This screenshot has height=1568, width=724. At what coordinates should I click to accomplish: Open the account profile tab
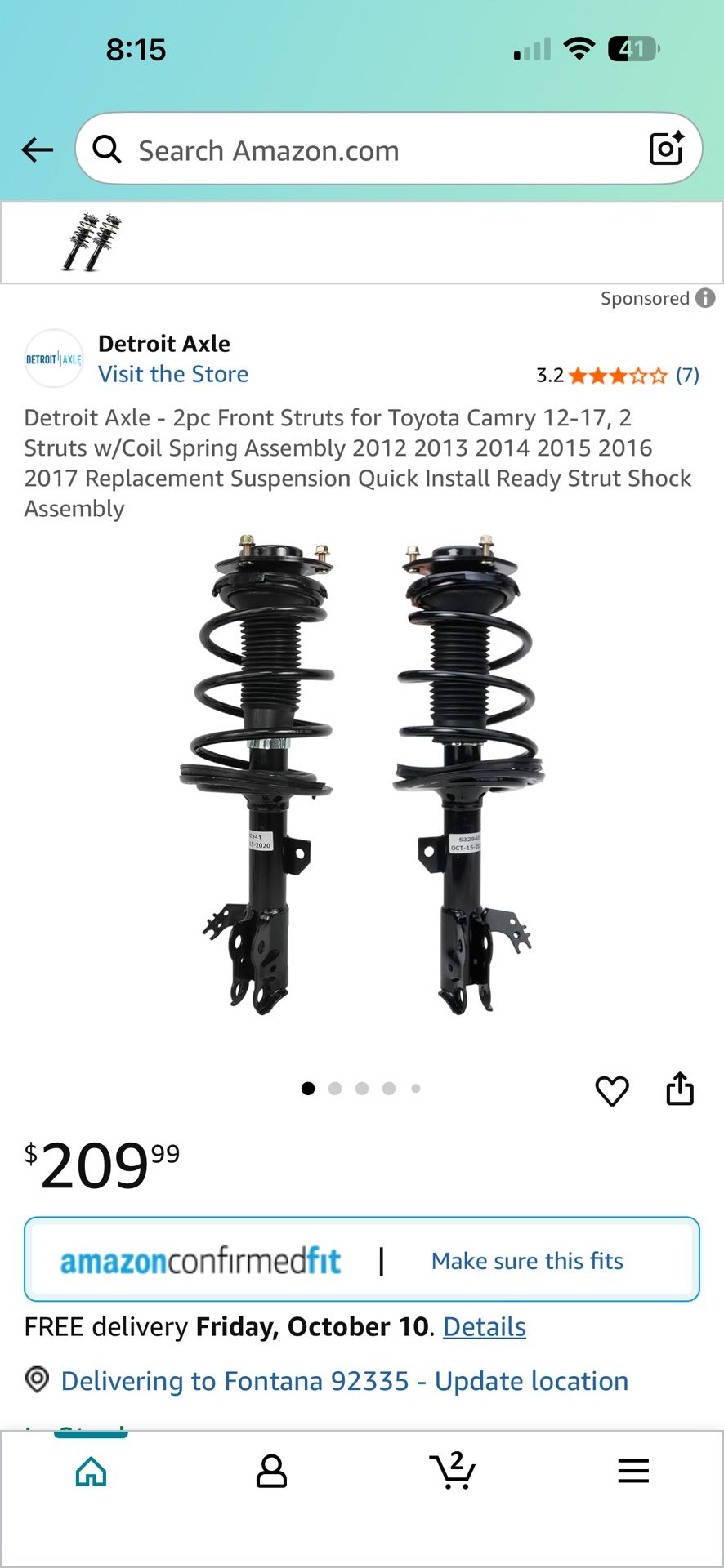coord(271,1472)
